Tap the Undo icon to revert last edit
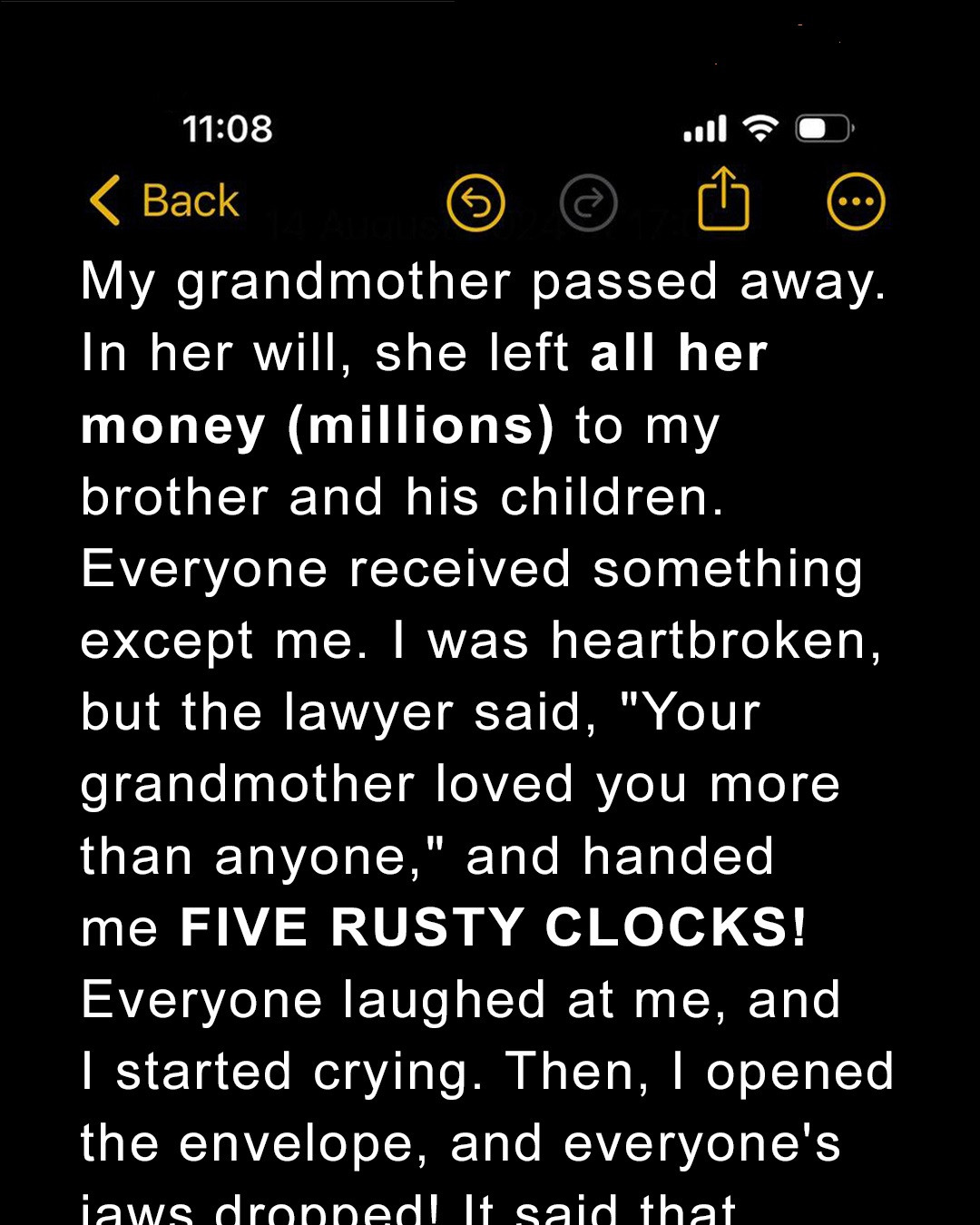 (x=475, y=201)
